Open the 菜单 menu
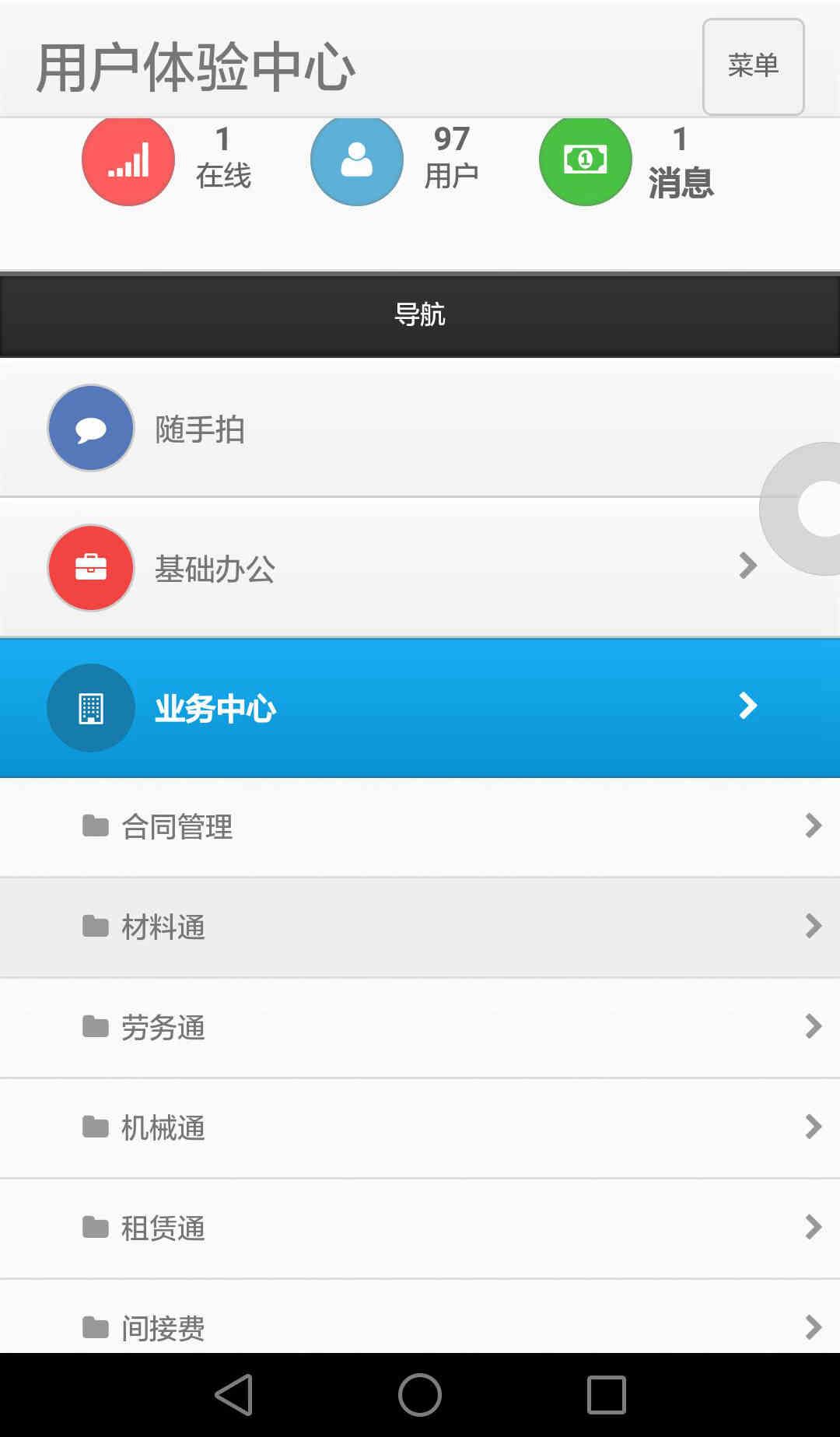The image size is (840, 1437). pos(752,68)
